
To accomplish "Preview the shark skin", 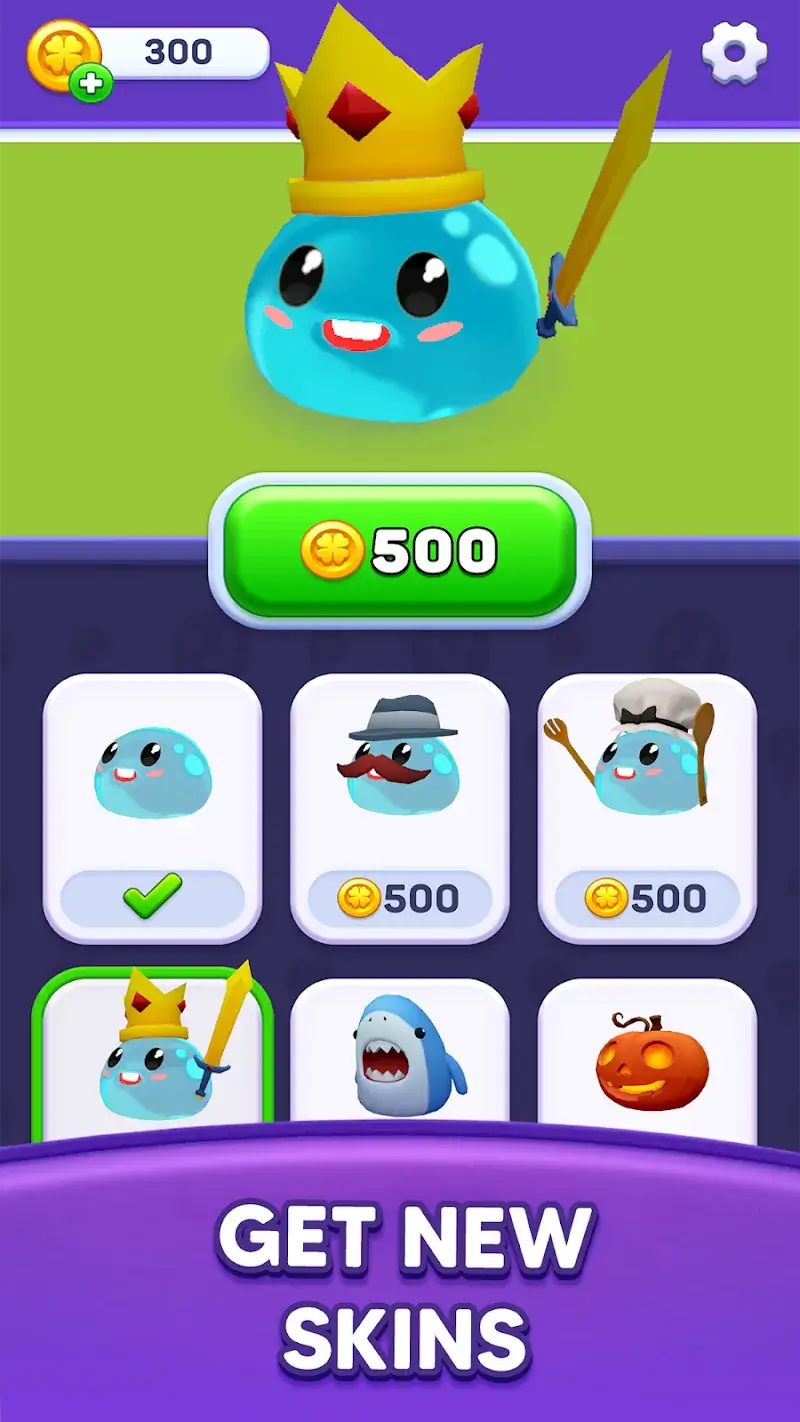I will 400,1050.
